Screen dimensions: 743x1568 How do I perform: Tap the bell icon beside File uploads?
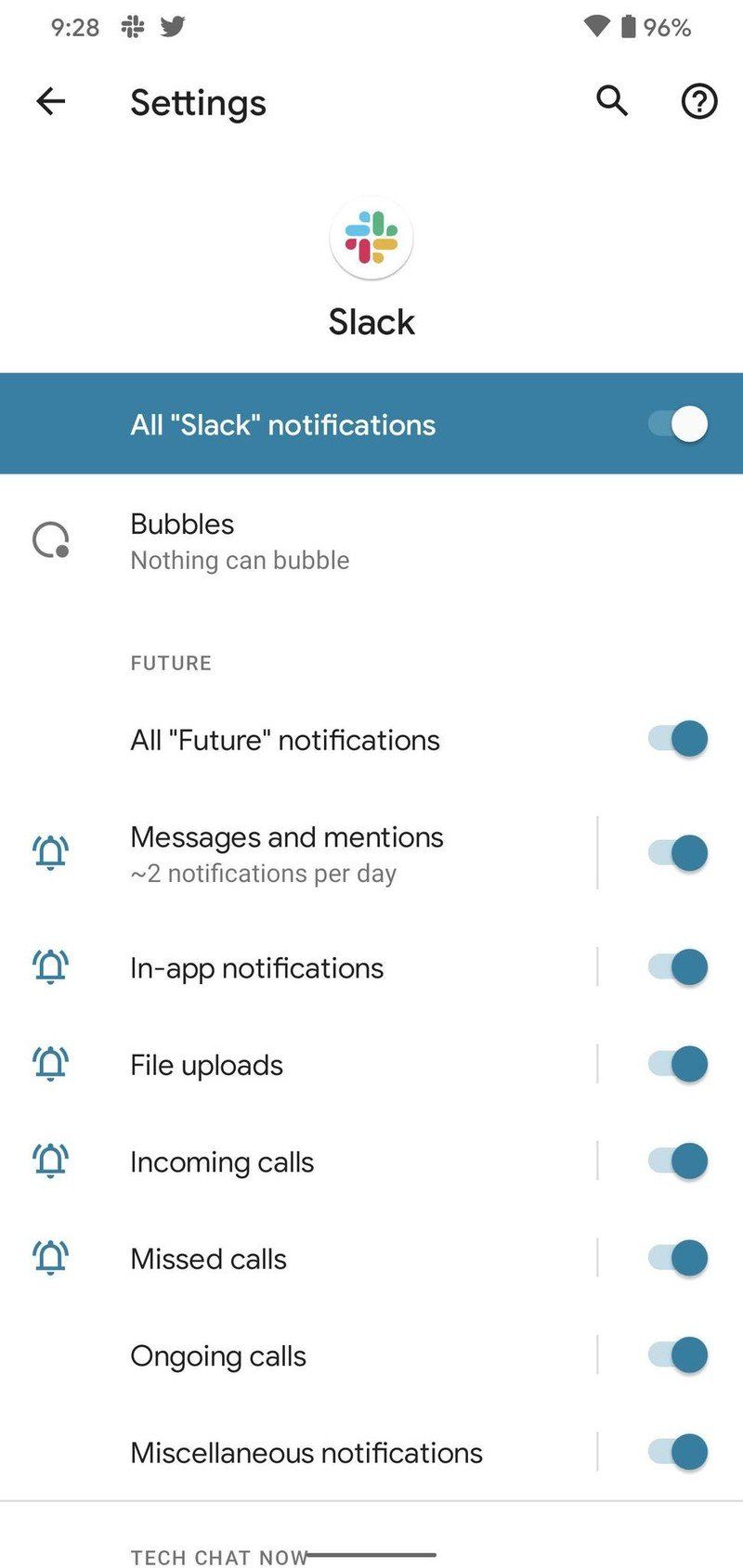(x=51, y=1064)
